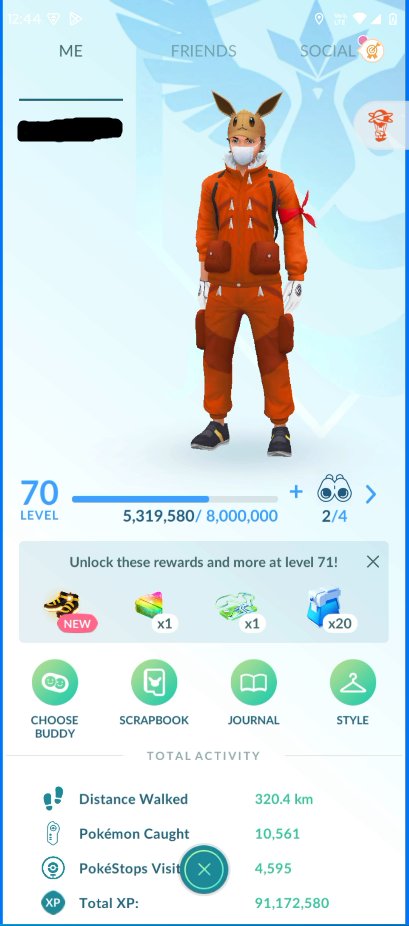Open the binoculars 2/4 tasks
This screenshot has width=409, height=926.
(335, 500)
